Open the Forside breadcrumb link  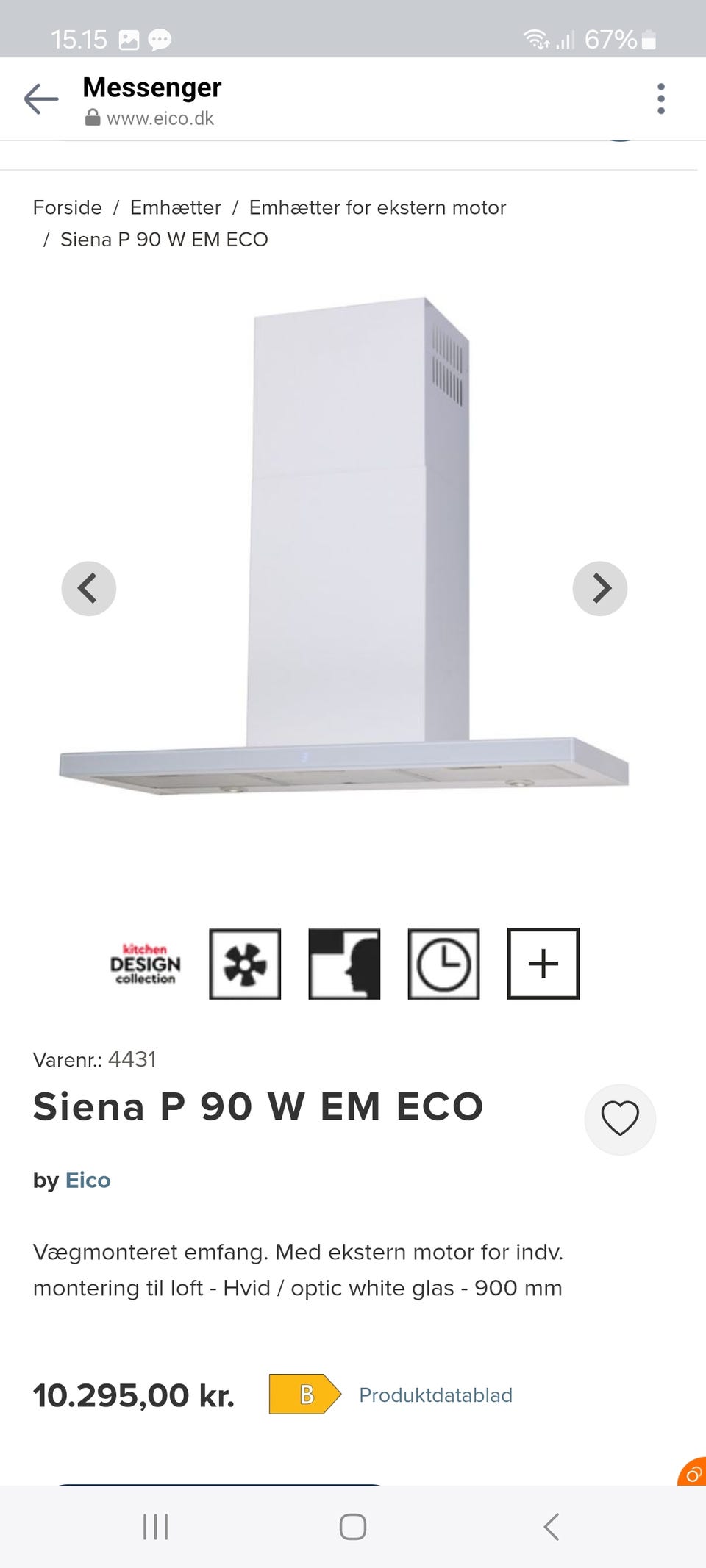coord(67,207)
